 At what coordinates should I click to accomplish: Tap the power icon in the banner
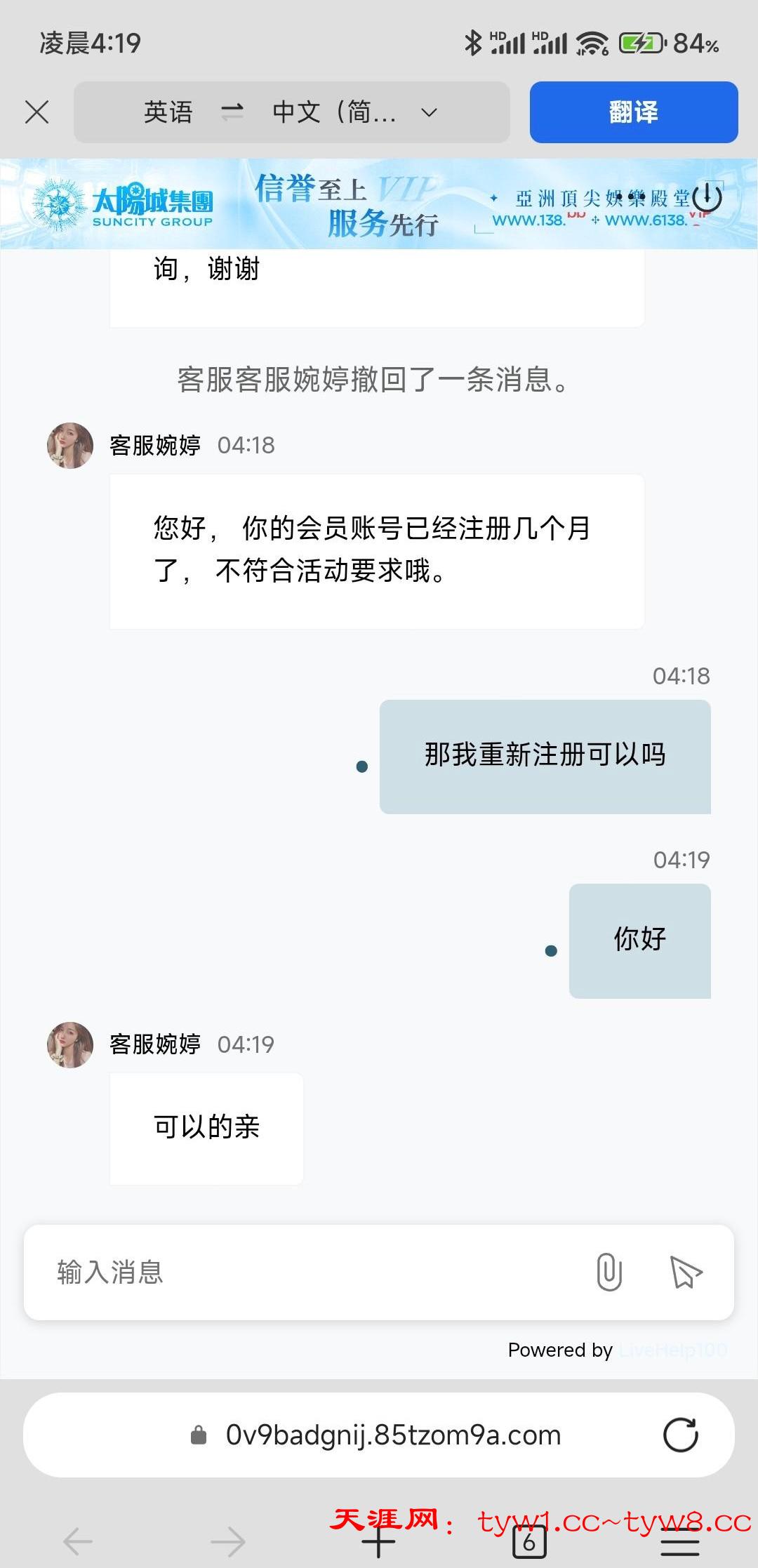[x=707, y=197]
